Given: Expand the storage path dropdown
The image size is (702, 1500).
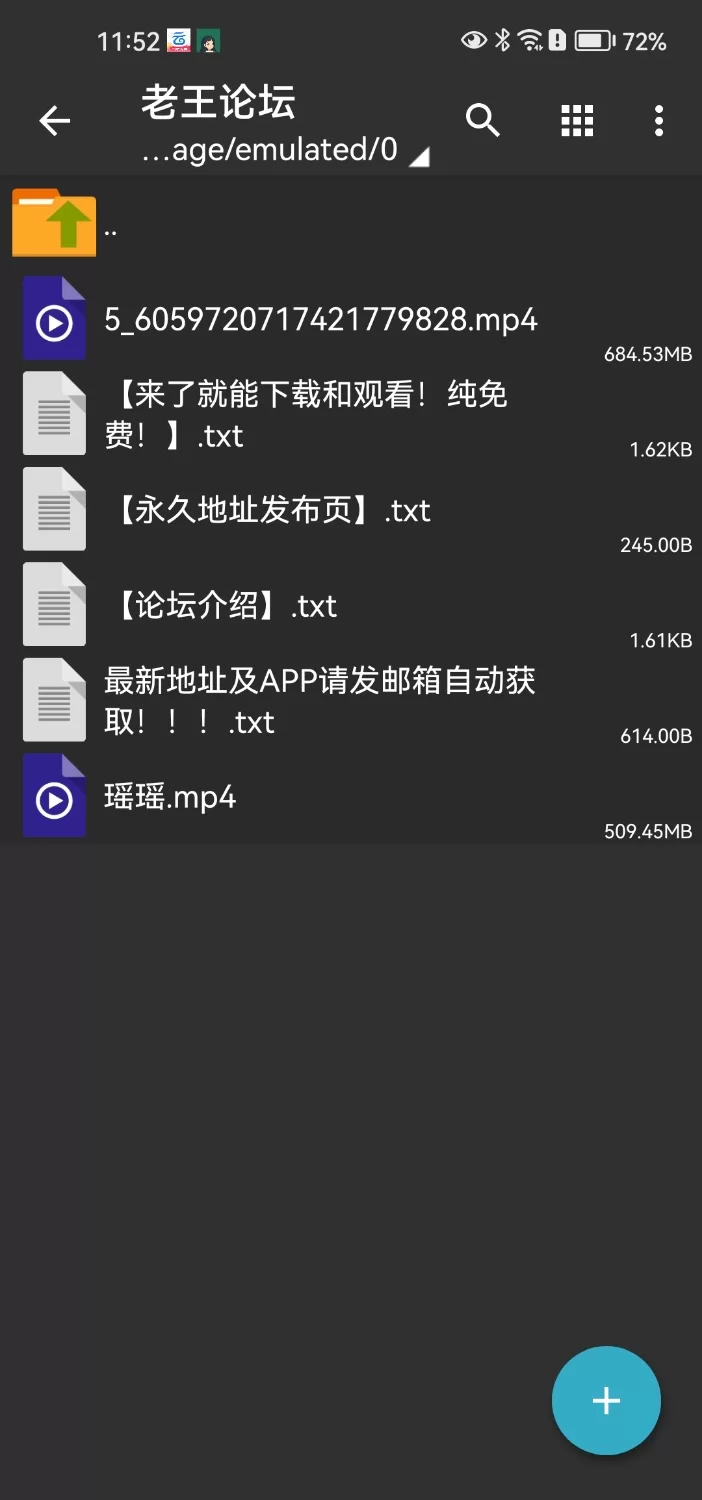Looking at the screenshot, I should 285,151.
